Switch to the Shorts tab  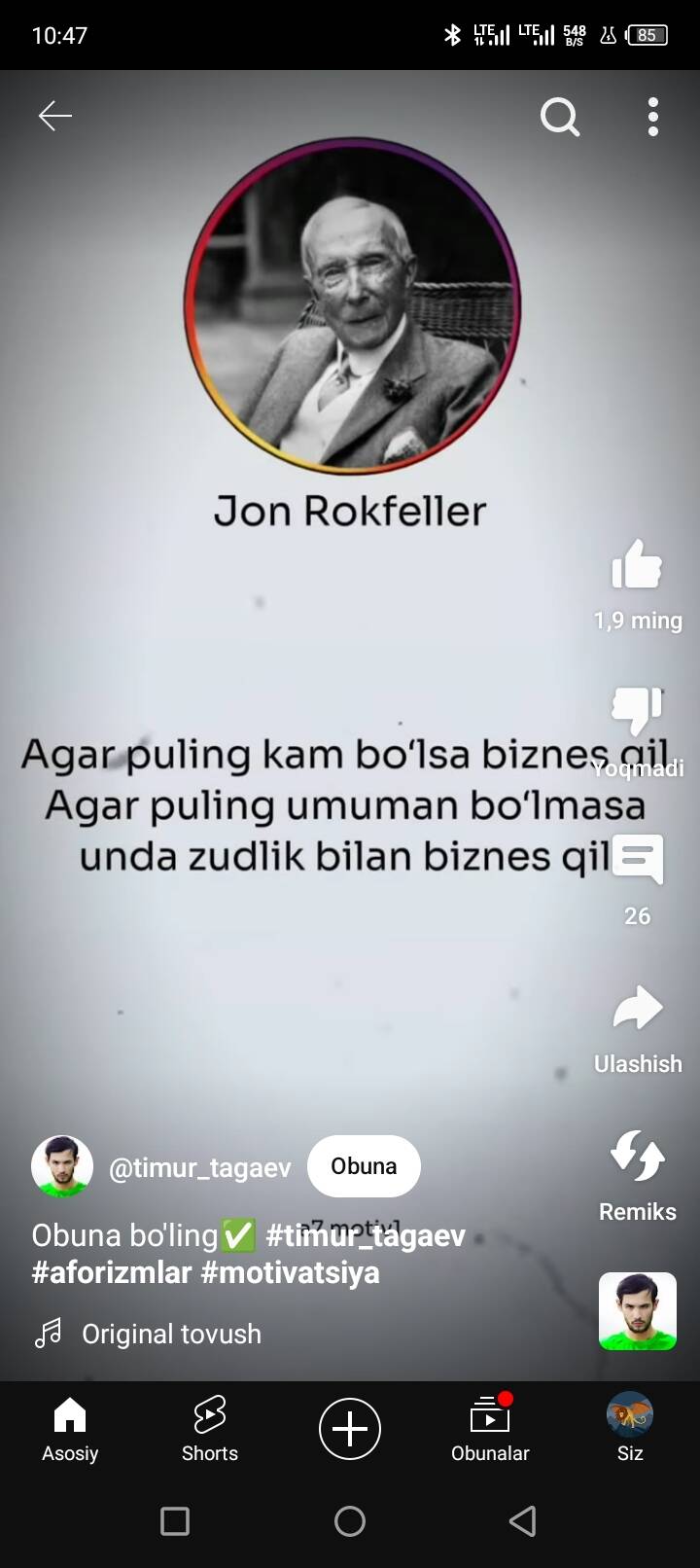pos(210,1428)
